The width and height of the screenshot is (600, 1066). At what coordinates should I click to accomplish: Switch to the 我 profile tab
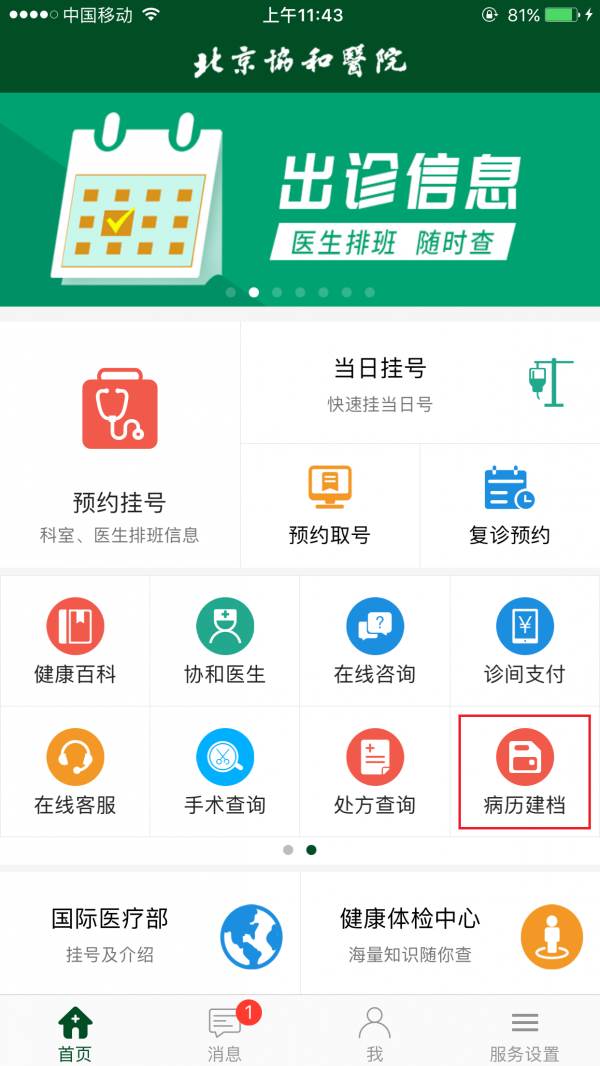pyautogui.click(x=375, y=1033)
